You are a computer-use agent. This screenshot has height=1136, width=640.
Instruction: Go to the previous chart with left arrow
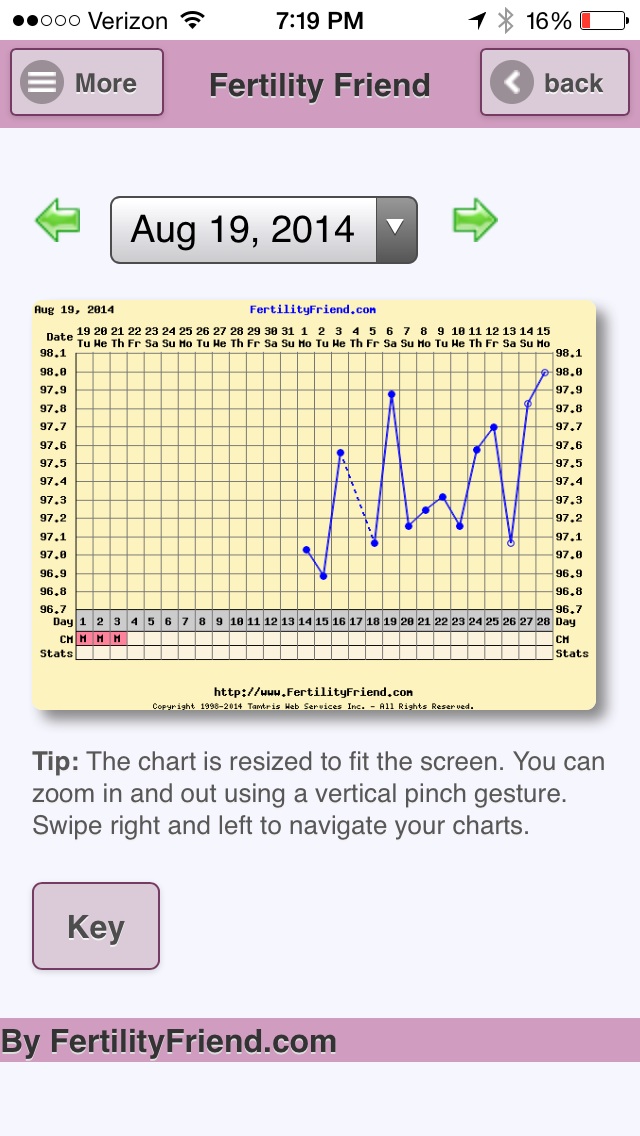(57, 220)
